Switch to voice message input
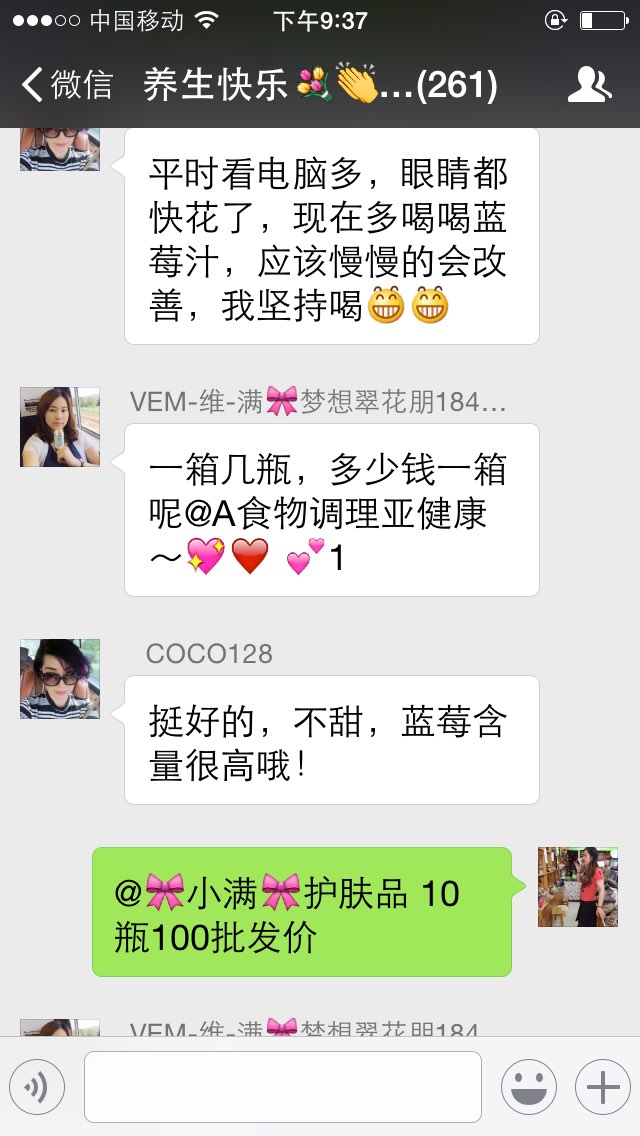The image size is (640, 1136). 37,1087
